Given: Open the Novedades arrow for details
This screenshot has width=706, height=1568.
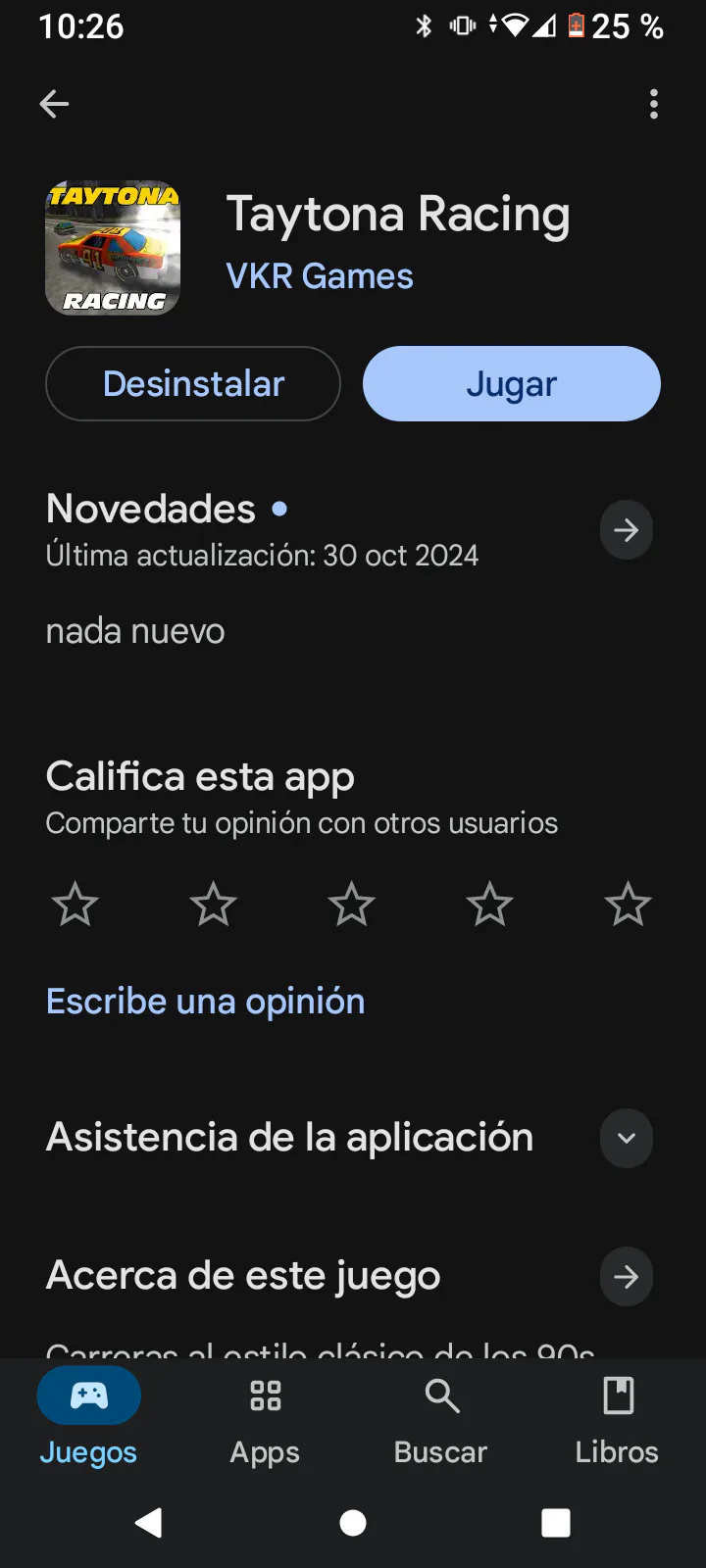Looking at the screenshot, I should click(627, 530).
